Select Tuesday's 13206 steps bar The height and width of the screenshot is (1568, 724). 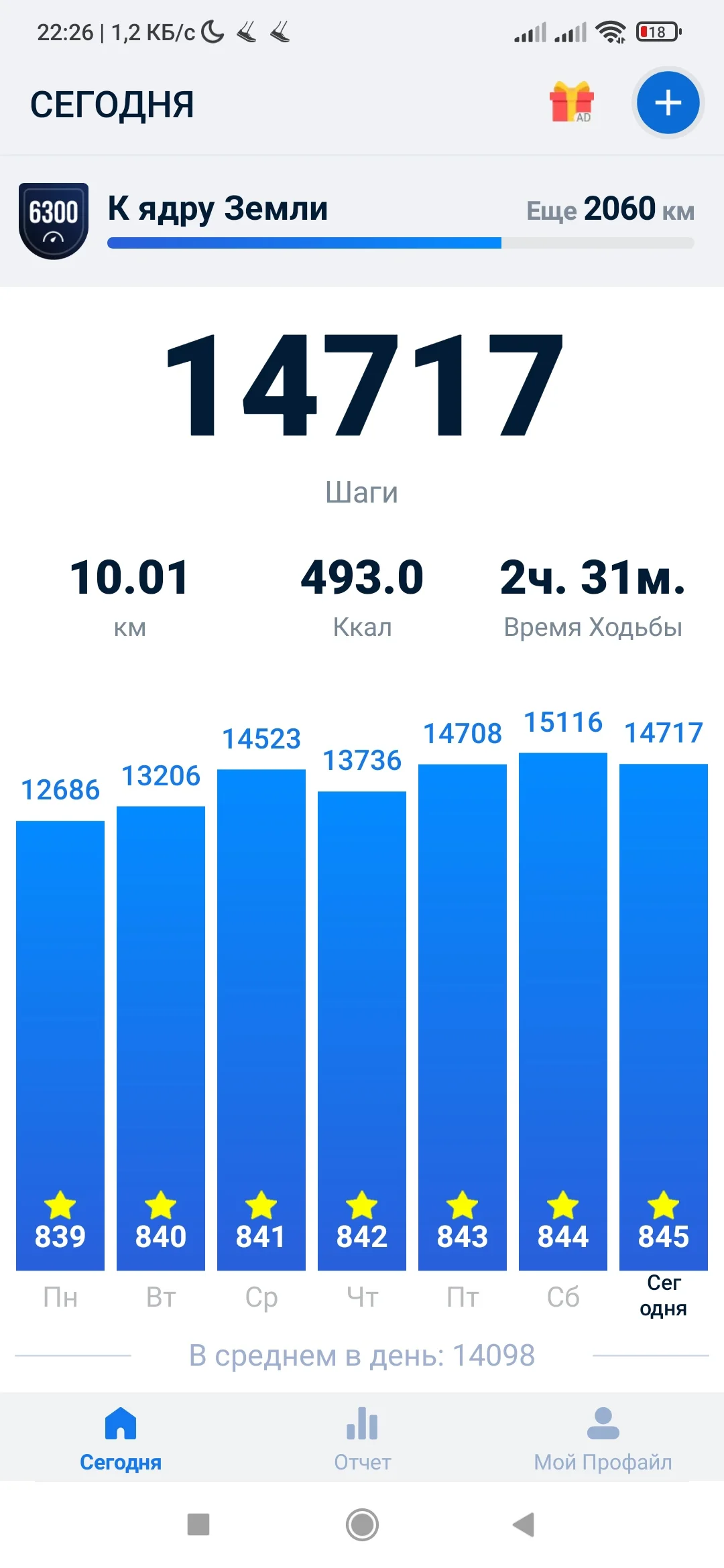(161, 1038)
